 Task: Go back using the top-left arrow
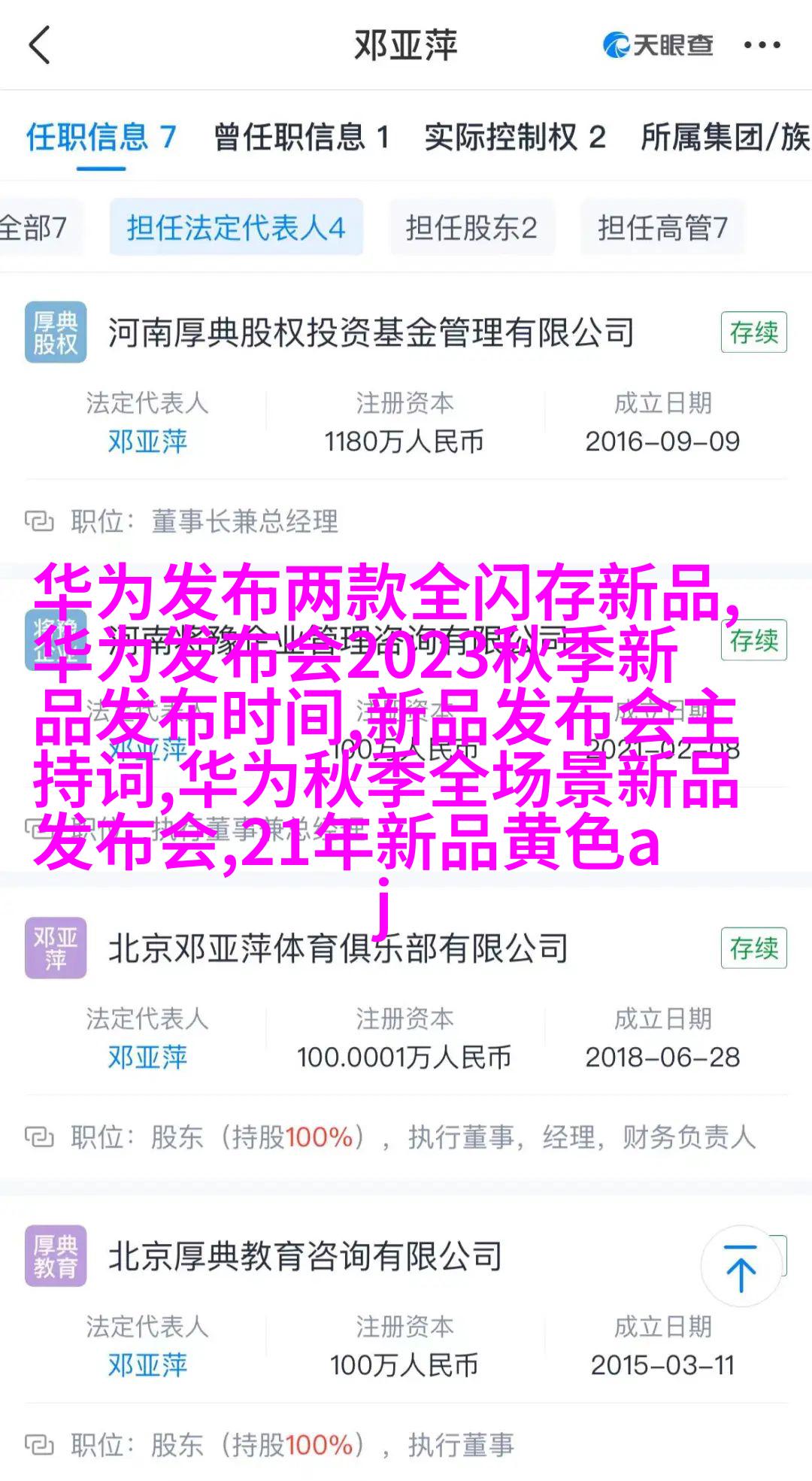point(39,45)
